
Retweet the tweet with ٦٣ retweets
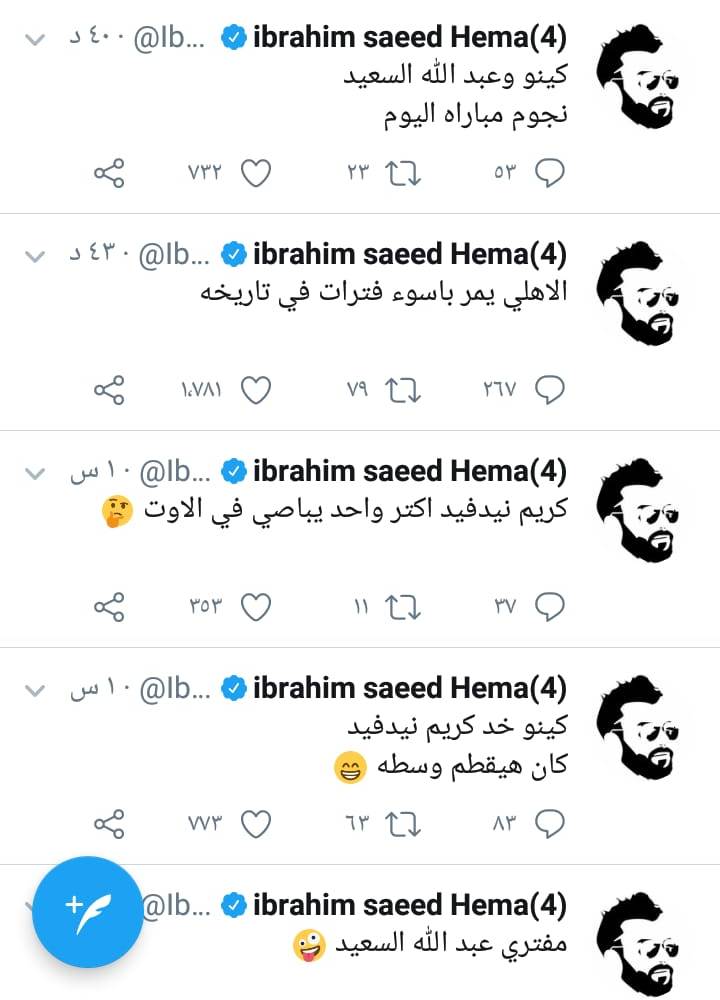tap(405, 825)
